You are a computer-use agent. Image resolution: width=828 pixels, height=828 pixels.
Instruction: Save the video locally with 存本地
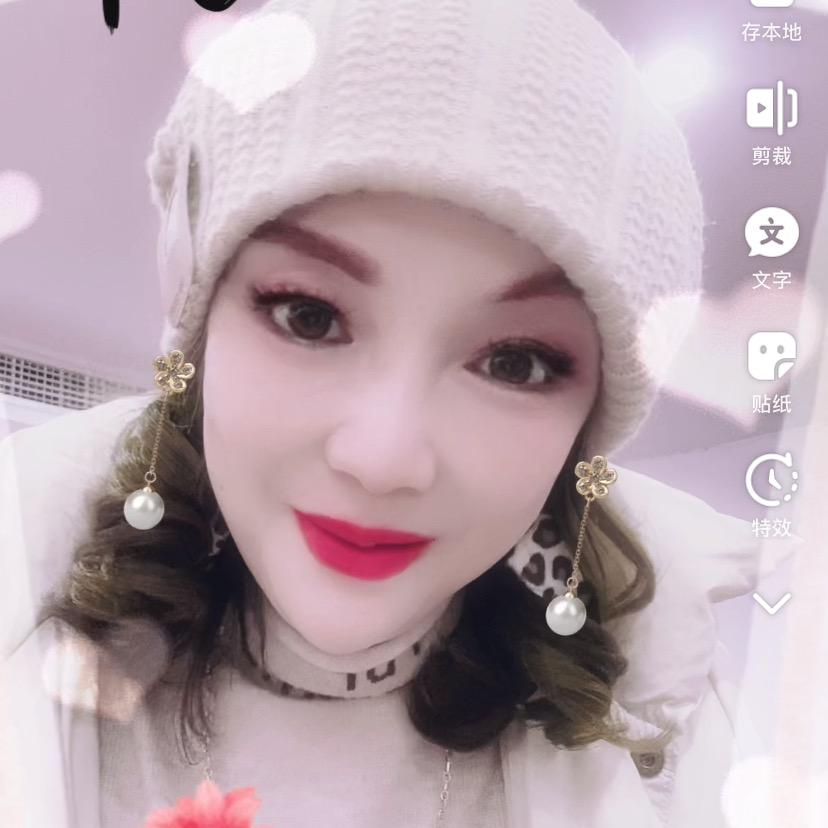pos(771,20)
